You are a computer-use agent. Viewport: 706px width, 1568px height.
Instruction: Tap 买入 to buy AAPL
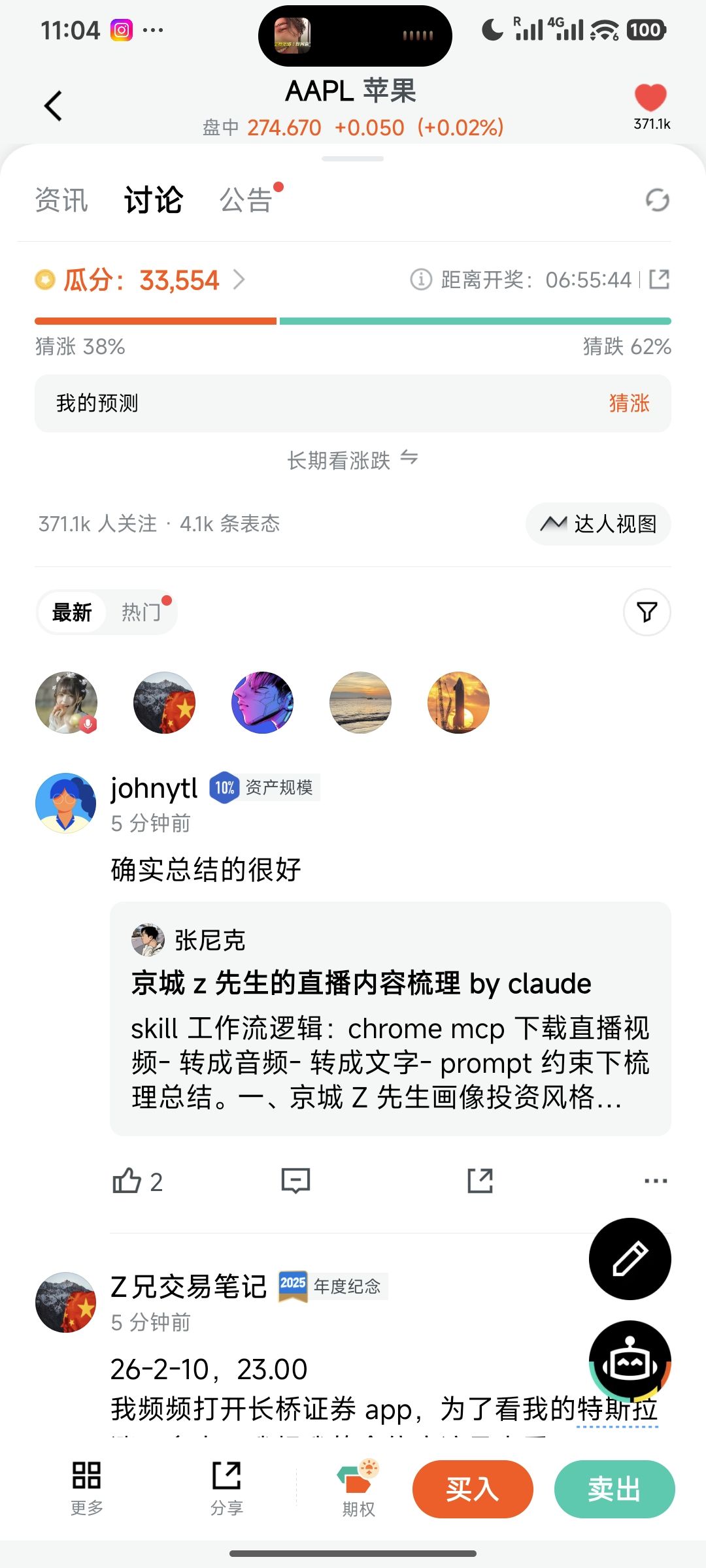pos(473,1489)
